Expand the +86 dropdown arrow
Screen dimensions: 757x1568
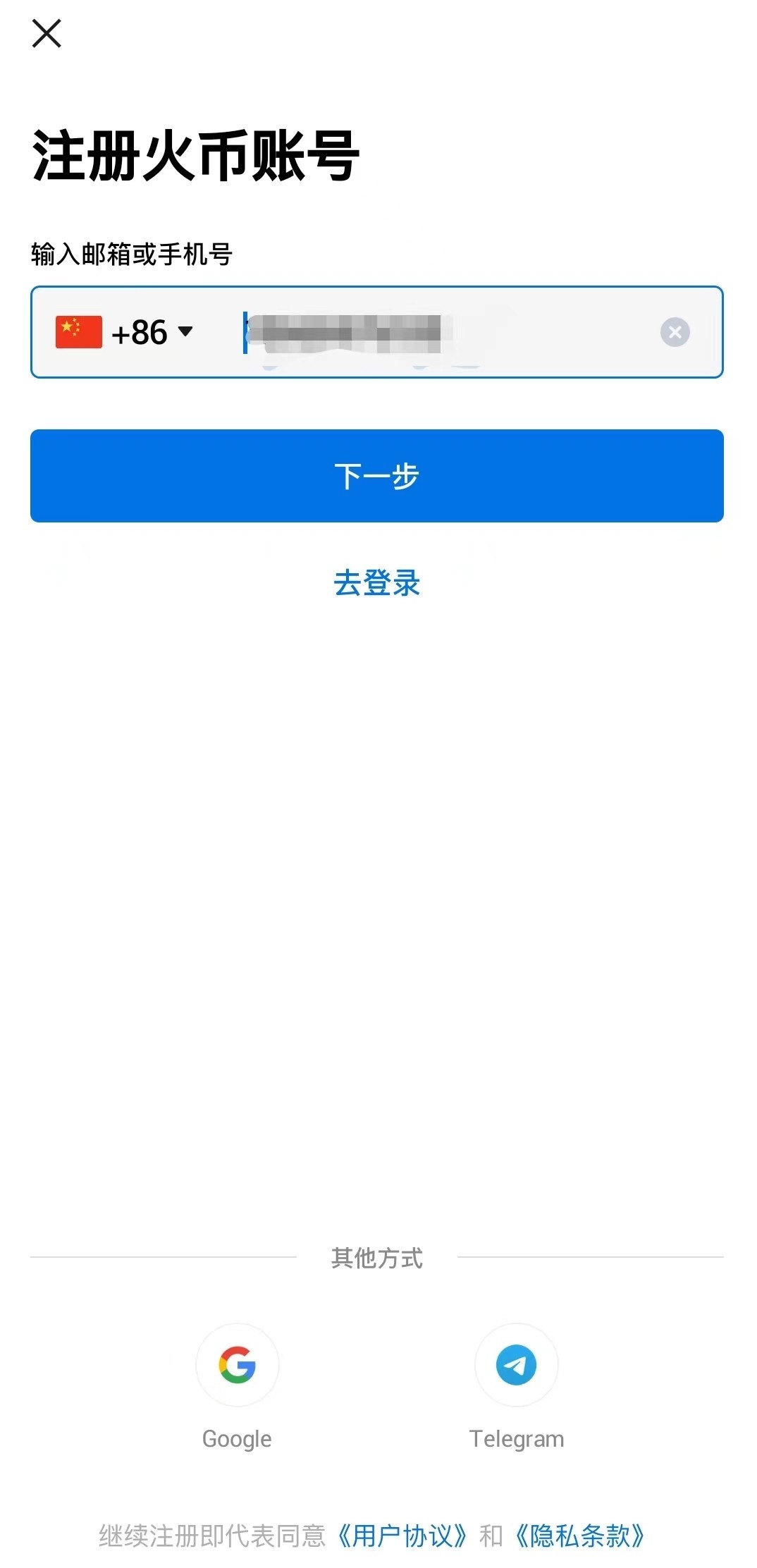coord(185,333)
